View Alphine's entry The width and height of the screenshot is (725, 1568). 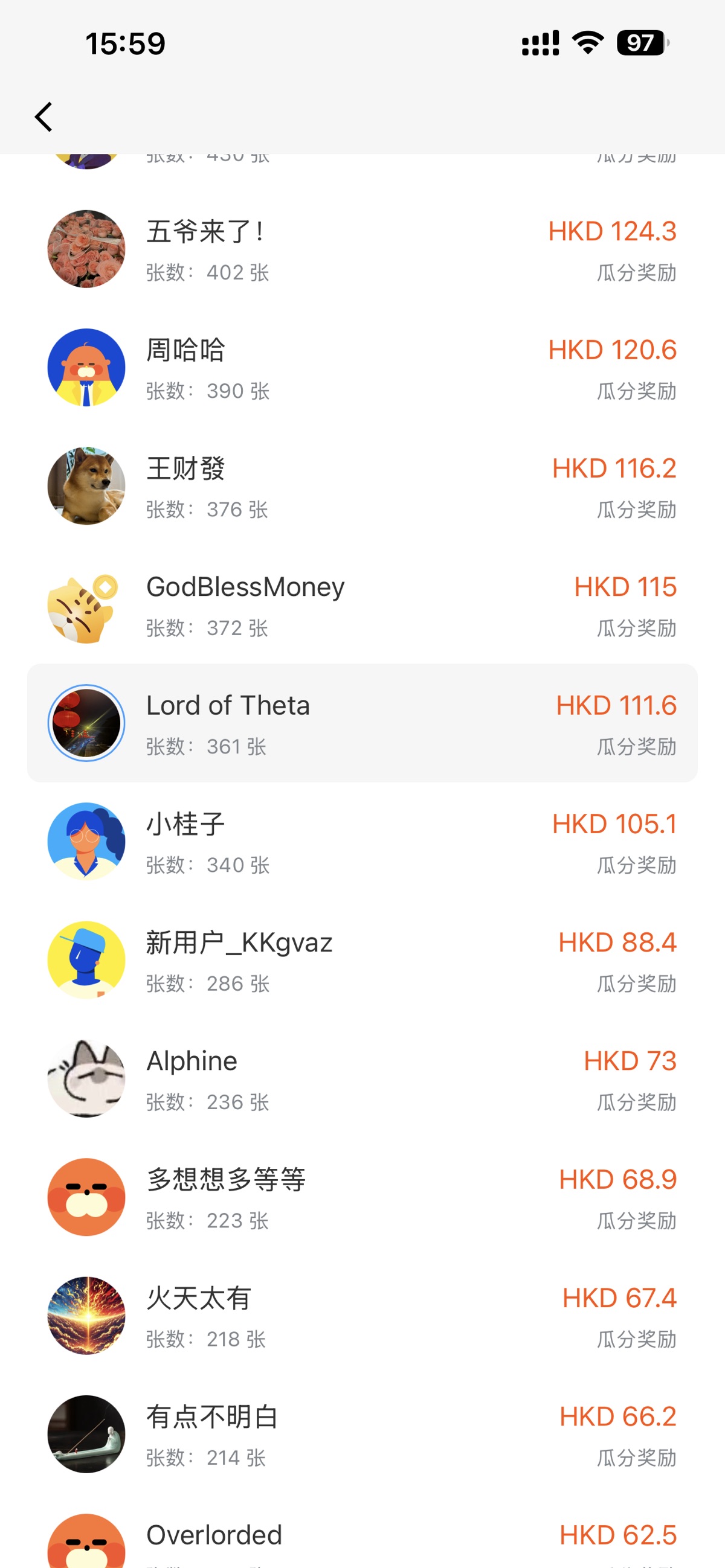coord(362,1080)
